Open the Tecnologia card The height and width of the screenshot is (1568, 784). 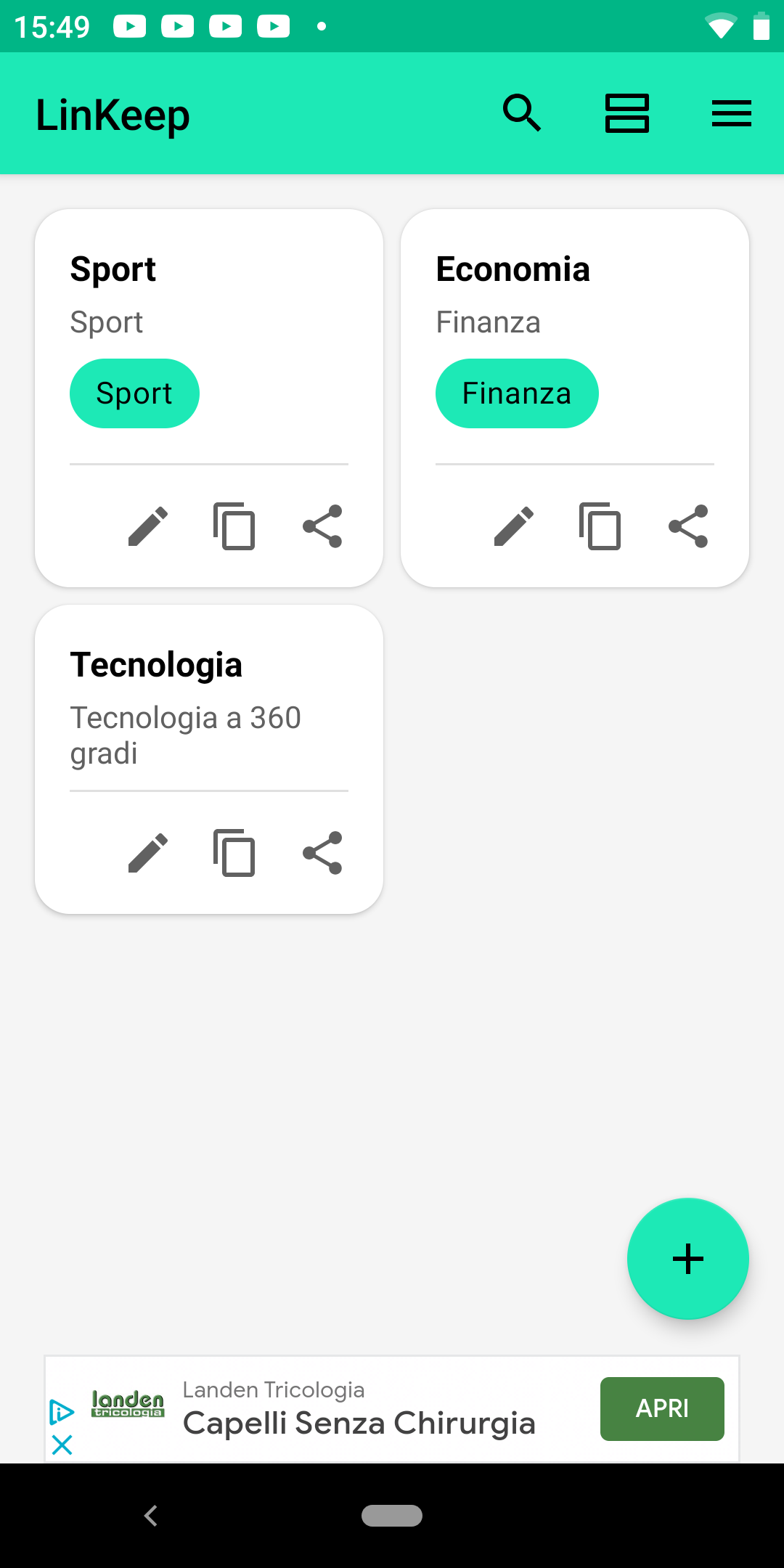[209, 759]
